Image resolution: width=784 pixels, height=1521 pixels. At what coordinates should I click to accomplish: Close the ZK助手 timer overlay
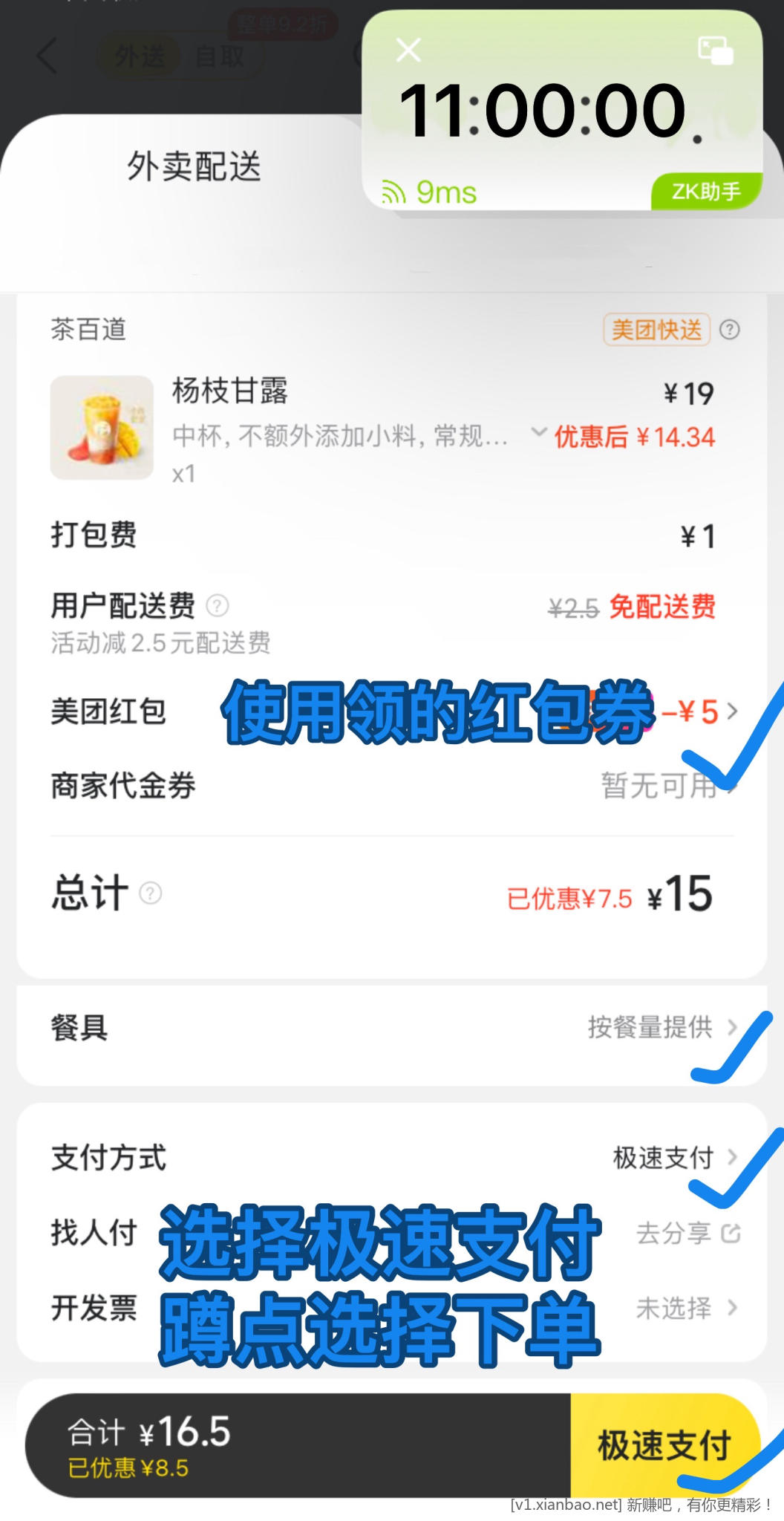(x=408, y=49)
